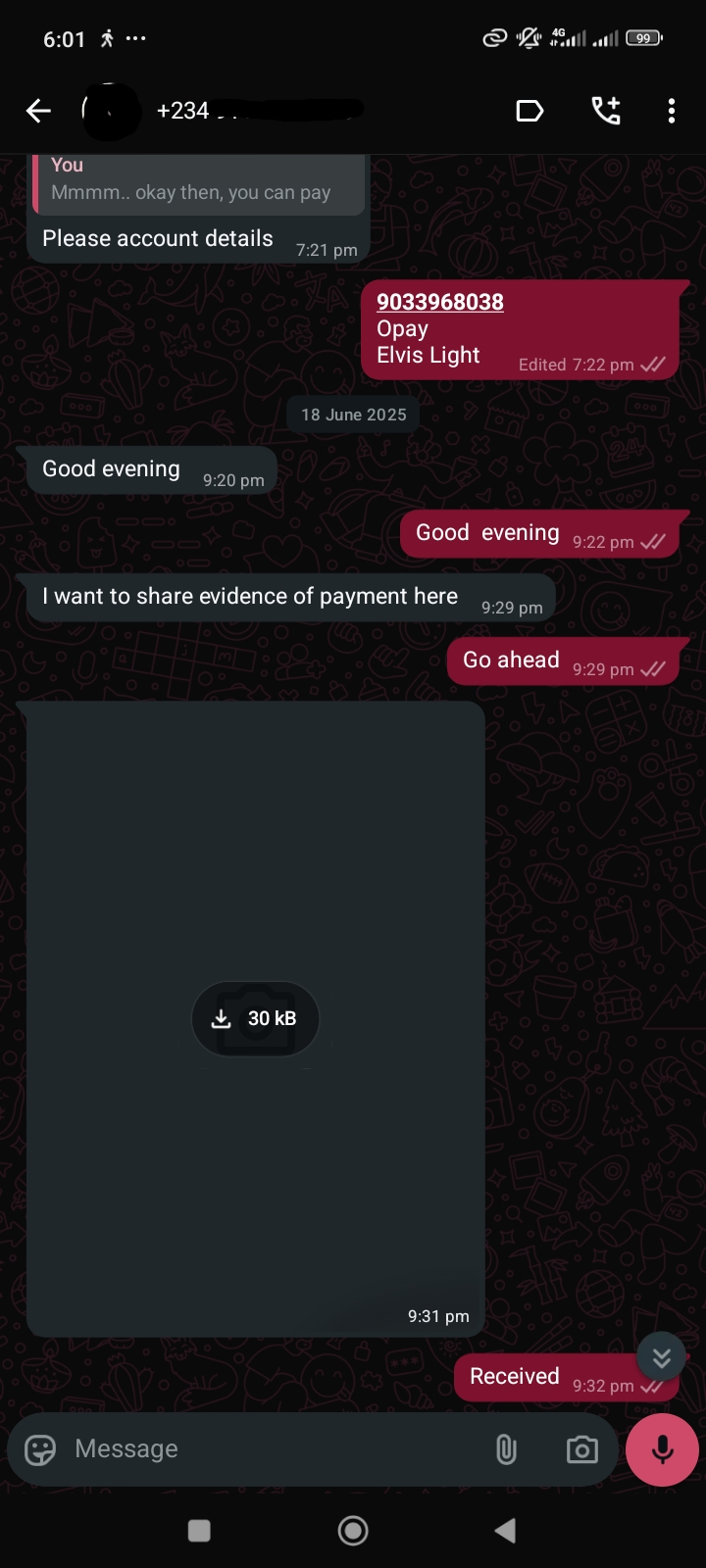The width and height of the screenshot is (706, 1568).
Task: Jump to the latest messages
Action: 662,1357
